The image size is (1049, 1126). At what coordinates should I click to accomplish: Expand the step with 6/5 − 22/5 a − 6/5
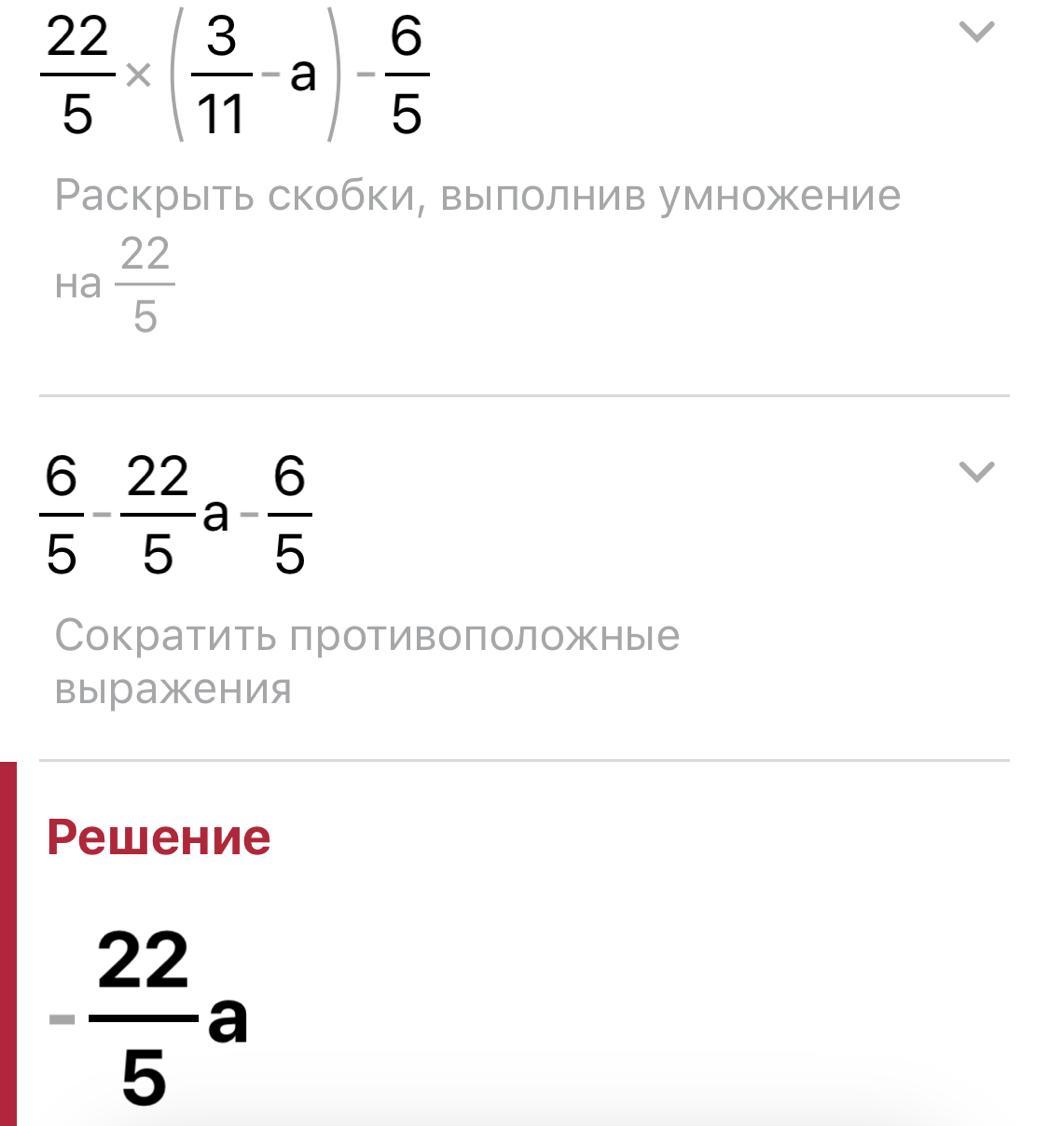[976, 471]
